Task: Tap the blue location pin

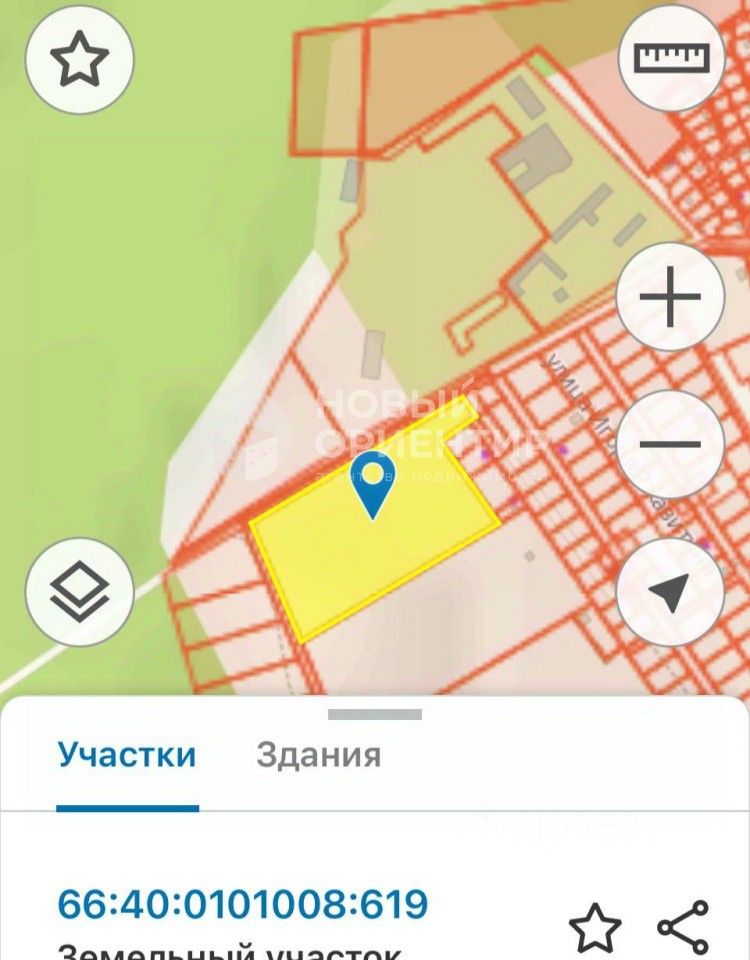Action: click(374, 483)
